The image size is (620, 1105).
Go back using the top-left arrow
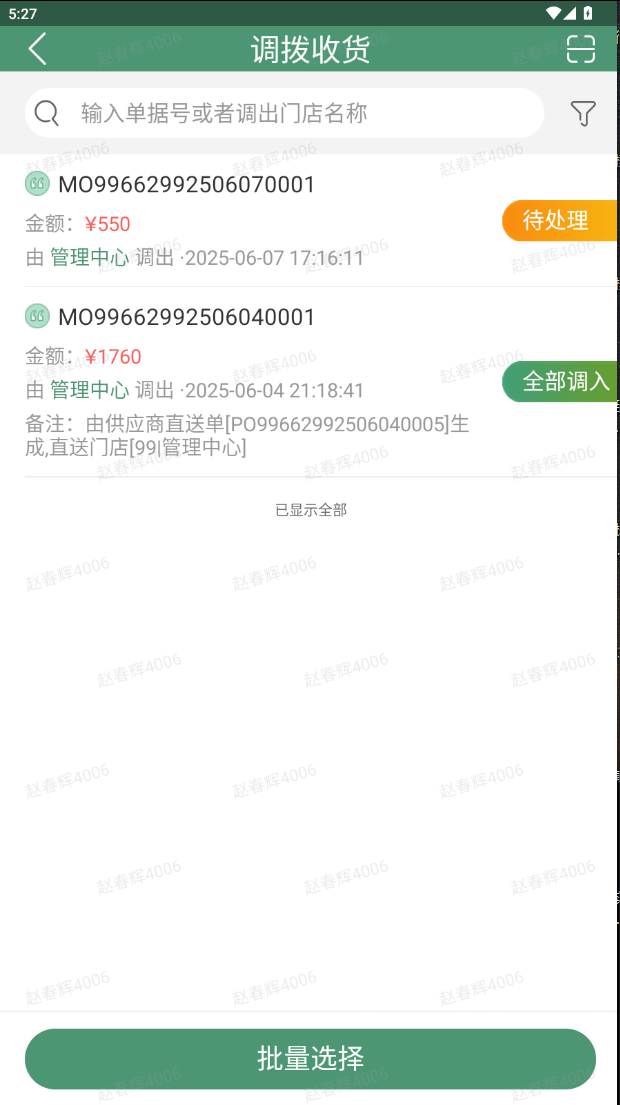click(37, 48)
